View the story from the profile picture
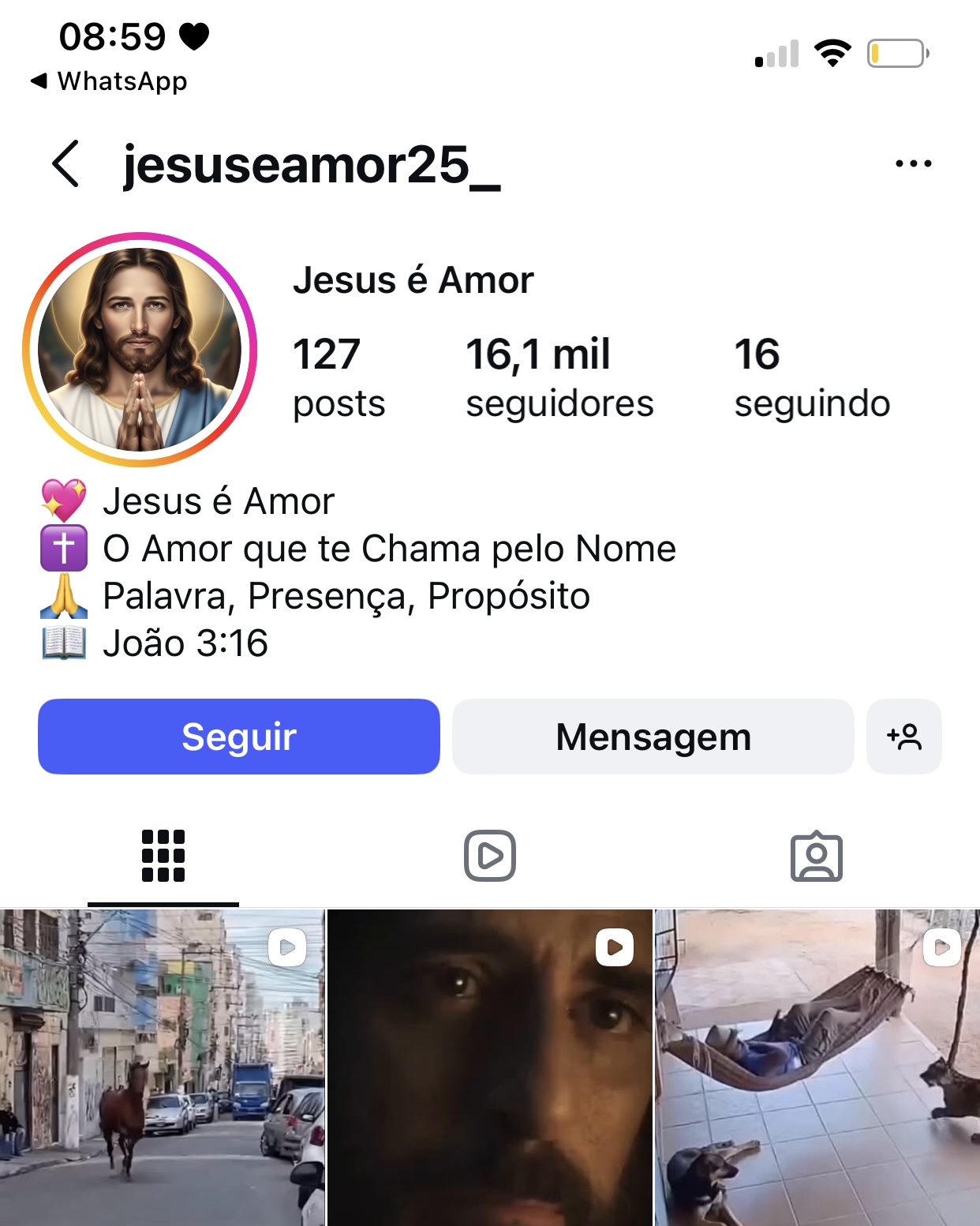This screenshot has height=1226, width=980. pos(140,350)
